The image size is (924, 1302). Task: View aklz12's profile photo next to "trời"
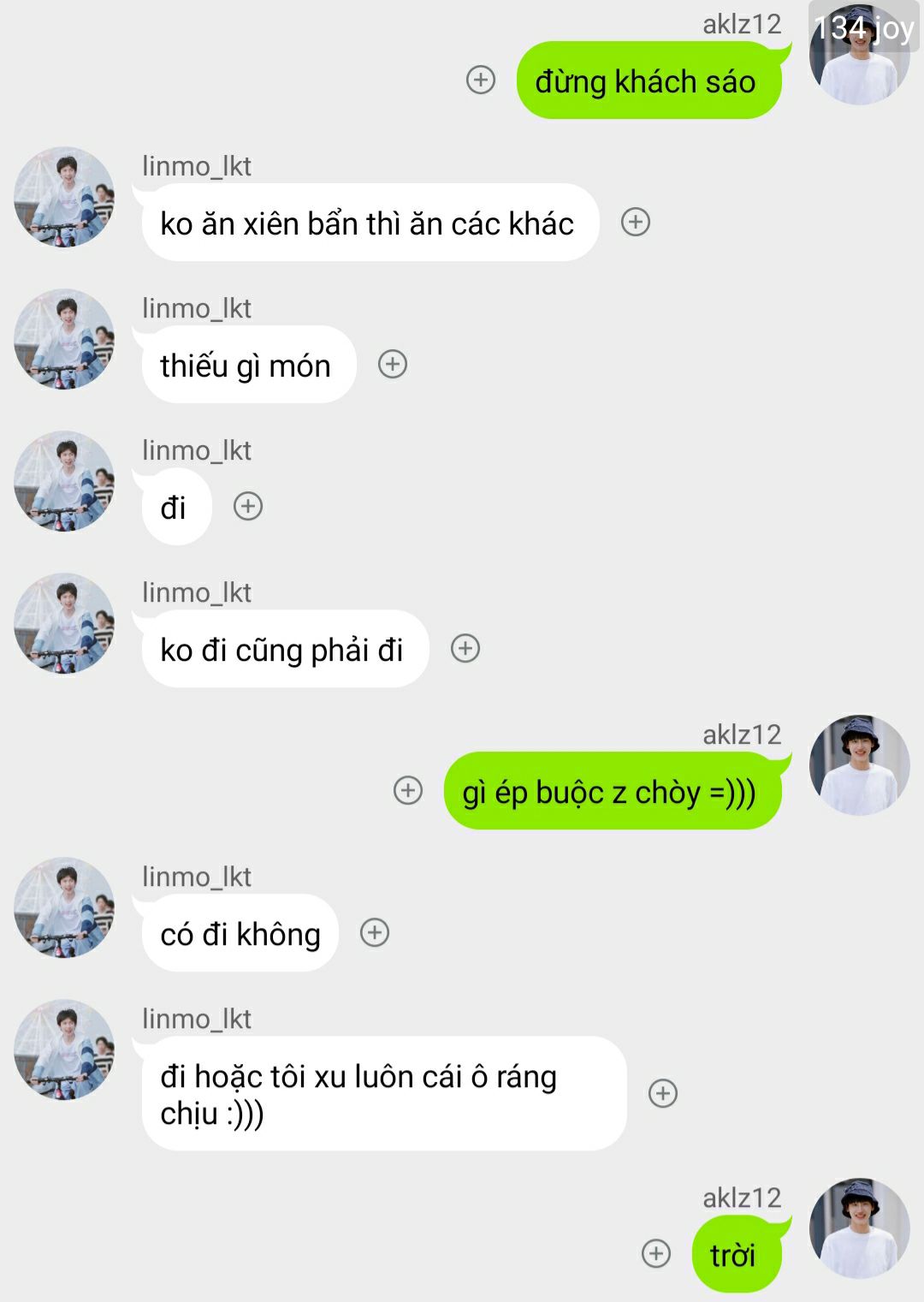click(x=859, y=1228)
